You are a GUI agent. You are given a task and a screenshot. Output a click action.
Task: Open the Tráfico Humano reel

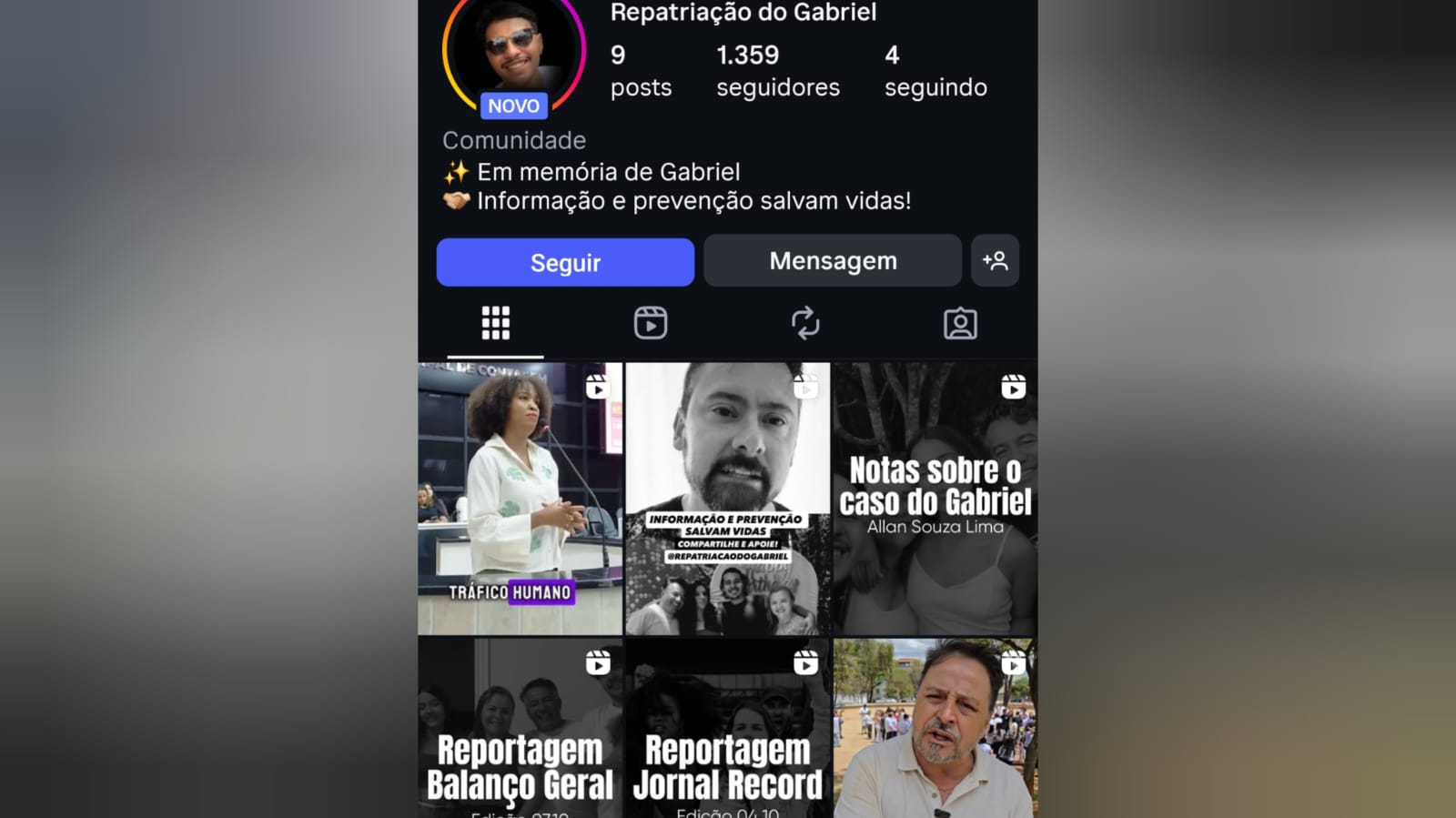(x=520, y=499)
